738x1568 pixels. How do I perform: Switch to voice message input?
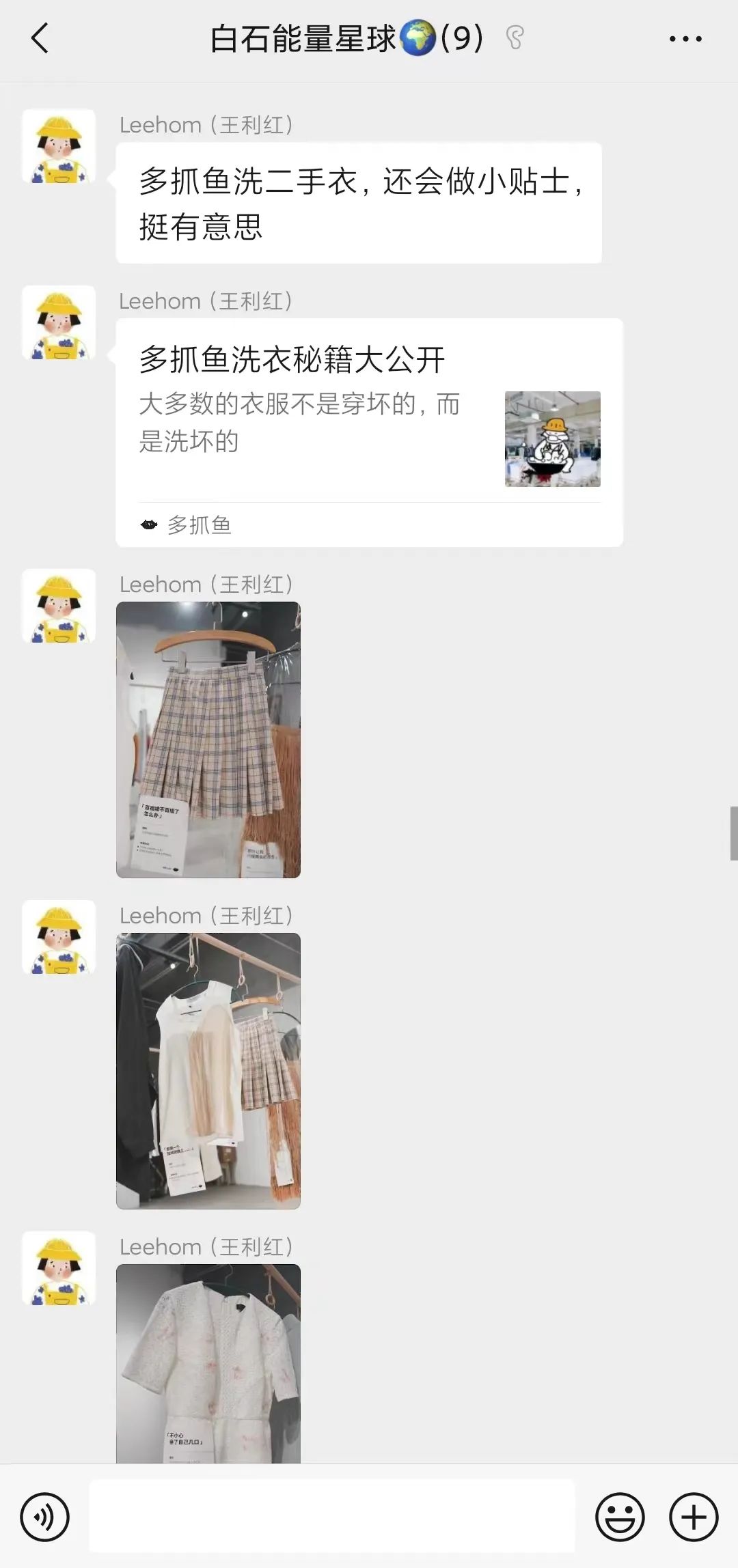(x=45, y=1517)
